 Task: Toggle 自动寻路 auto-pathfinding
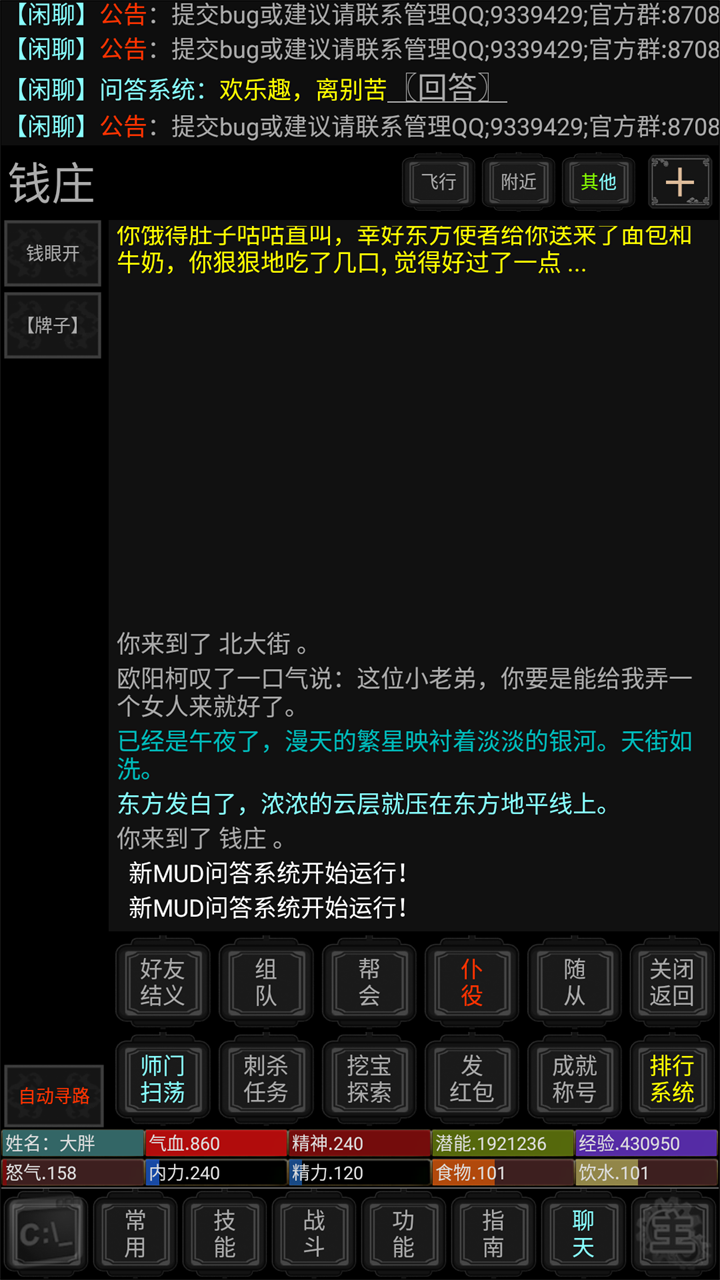coord(53,1096)
